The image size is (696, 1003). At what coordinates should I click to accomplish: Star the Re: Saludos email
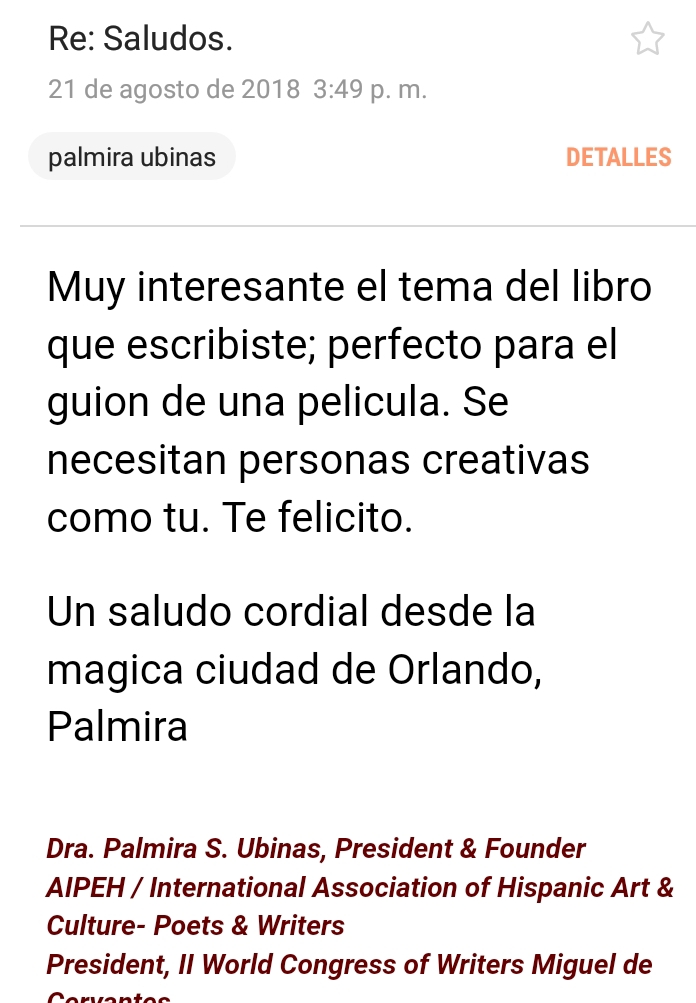[647, 40]
